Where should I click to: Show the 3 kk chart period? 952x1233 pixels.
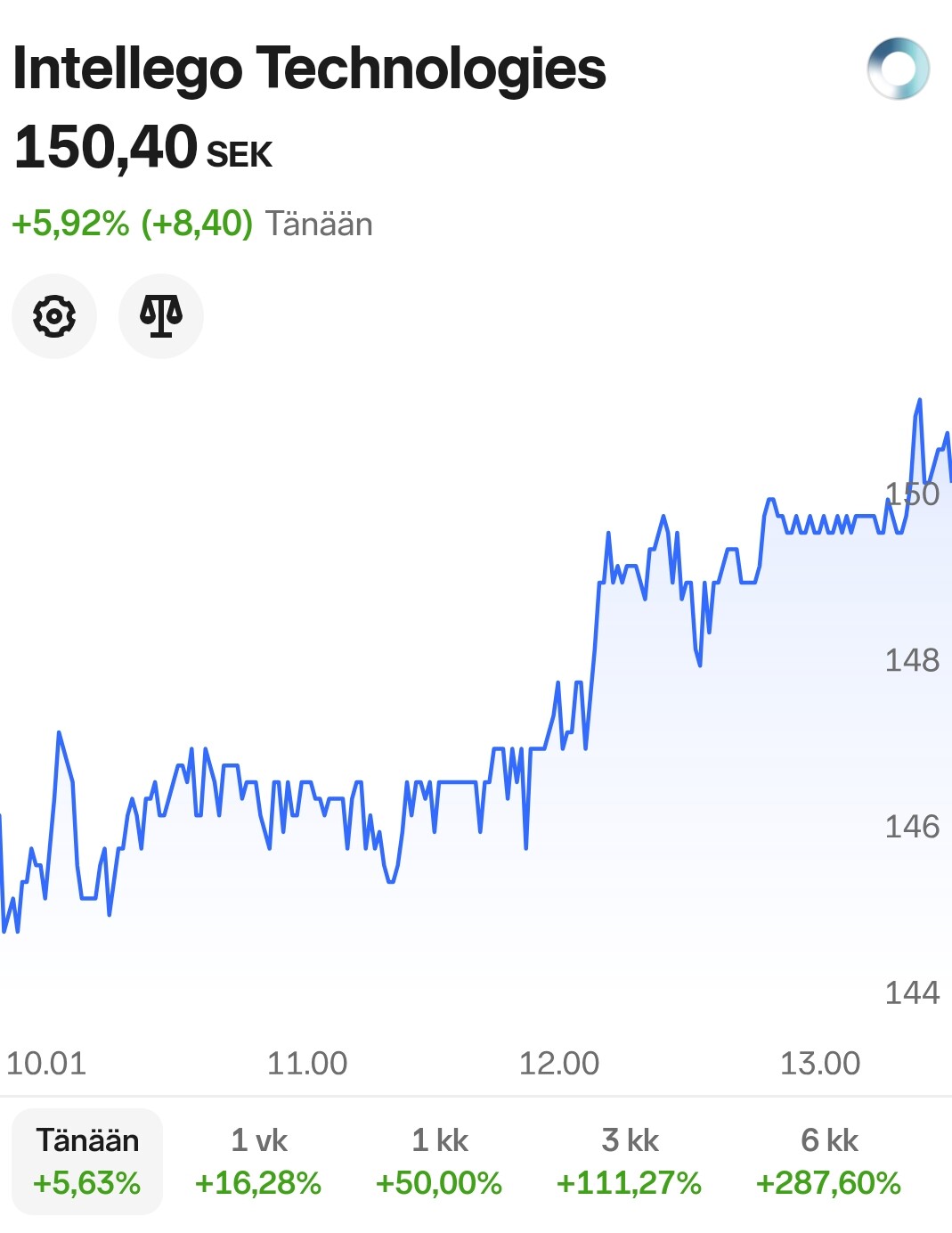coord(629,1161)
